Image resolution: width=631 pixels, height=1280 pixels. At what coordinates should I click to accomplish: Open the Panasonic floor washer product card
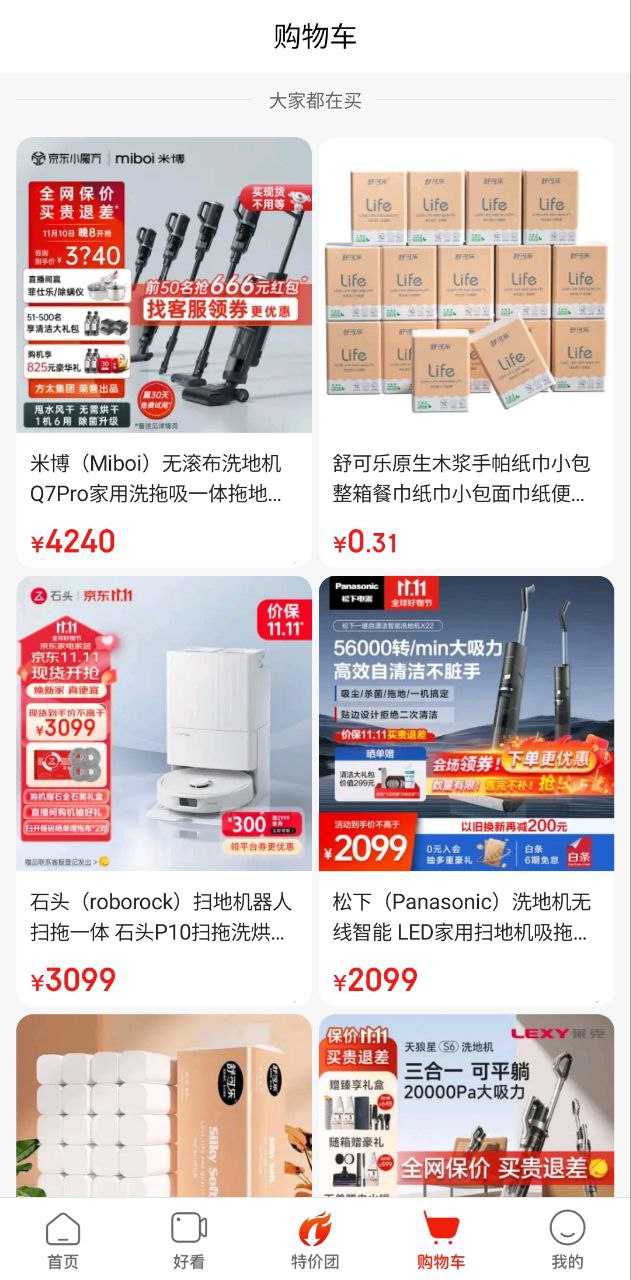click(466, 790)
